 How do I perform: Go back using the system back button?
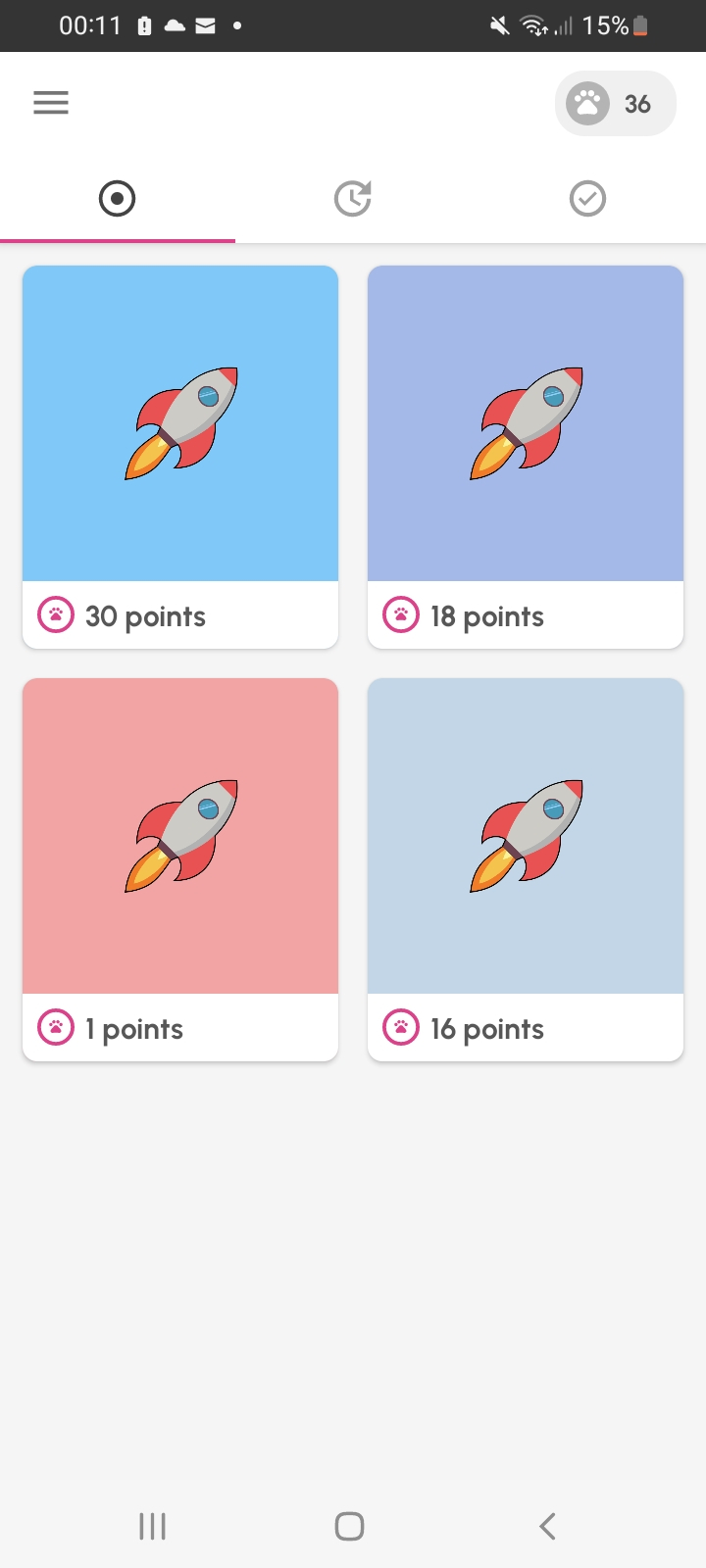point(547,1526)
